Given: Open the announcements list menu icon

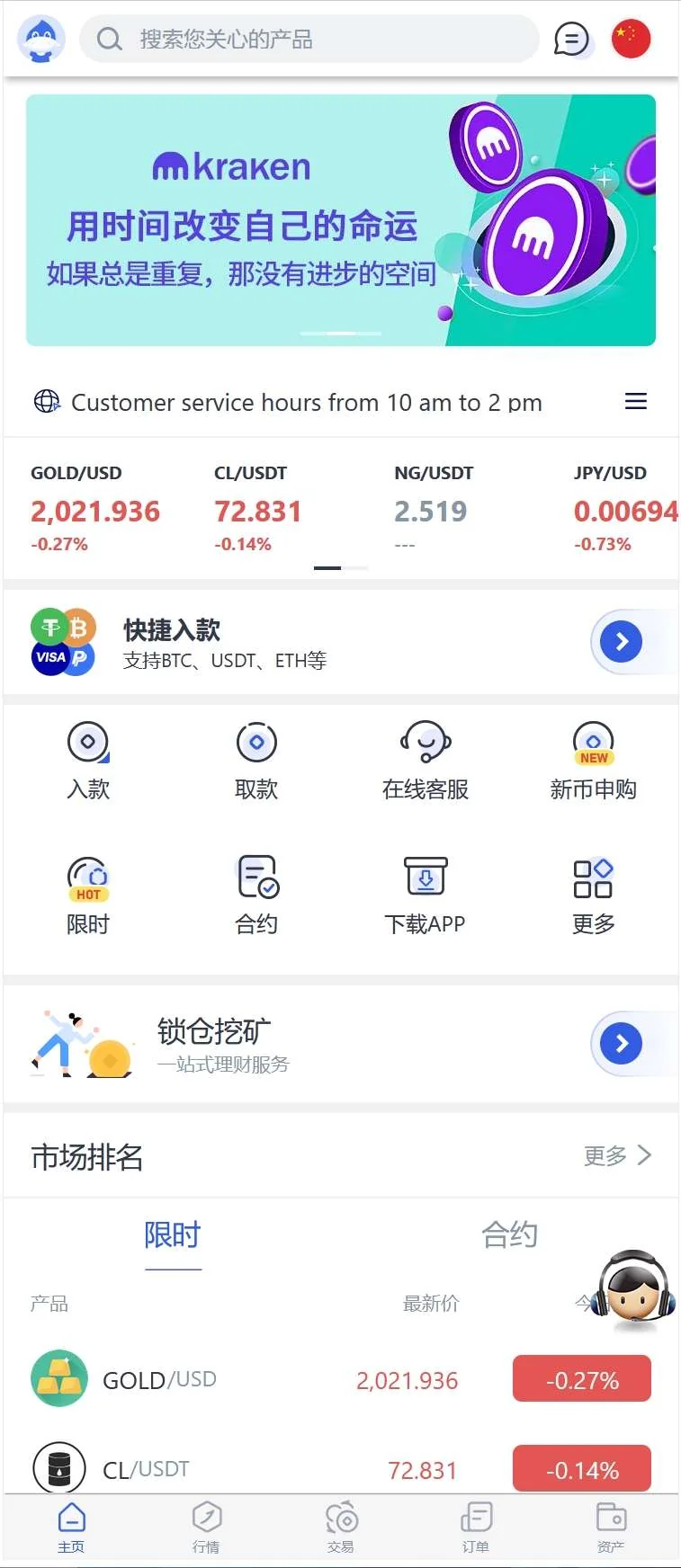Looking at the screenshot, I should coord(636,402).
